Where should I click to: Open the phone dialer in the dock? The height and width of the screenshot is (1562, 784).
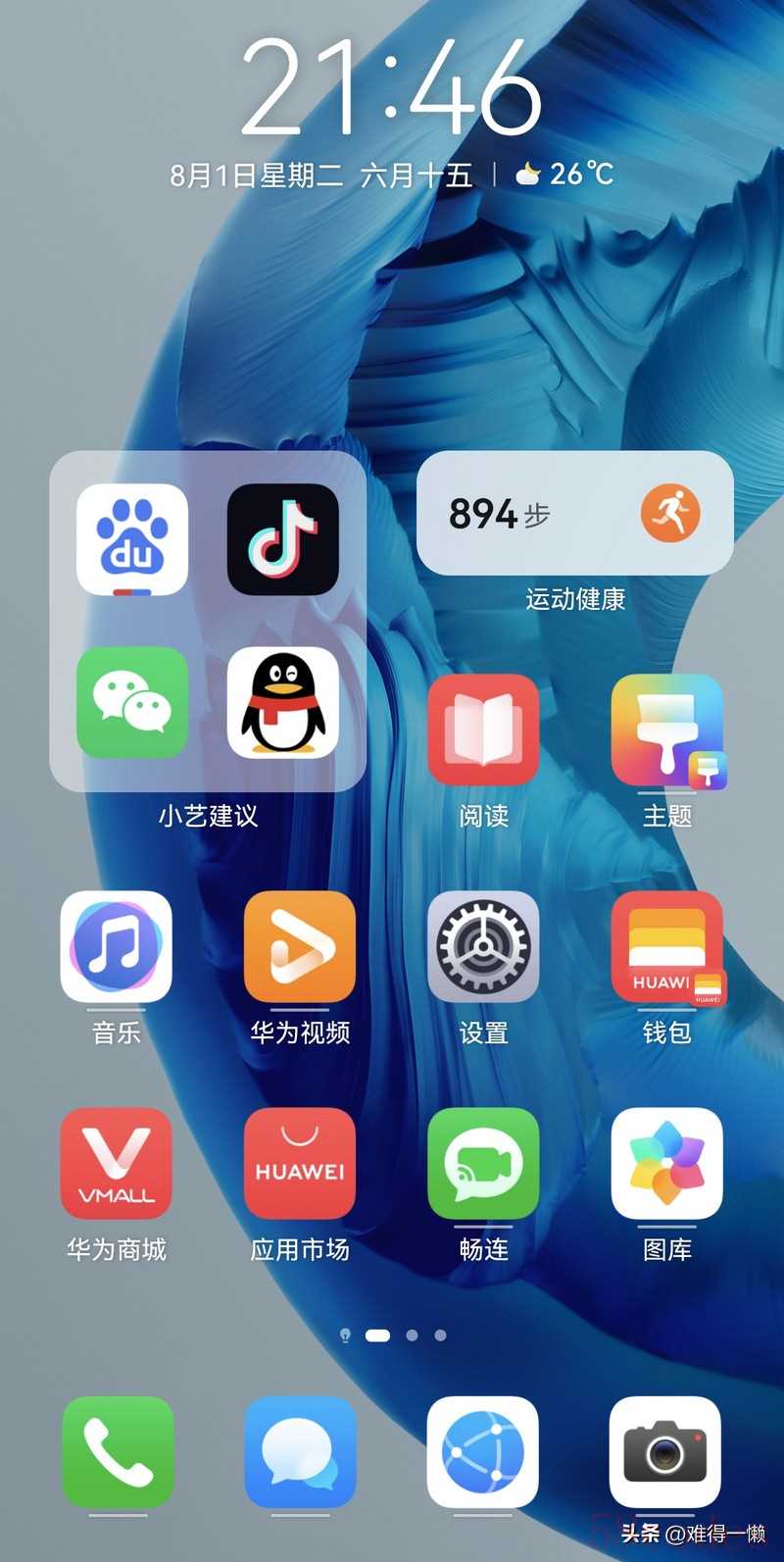click(x=118, y=1451)
